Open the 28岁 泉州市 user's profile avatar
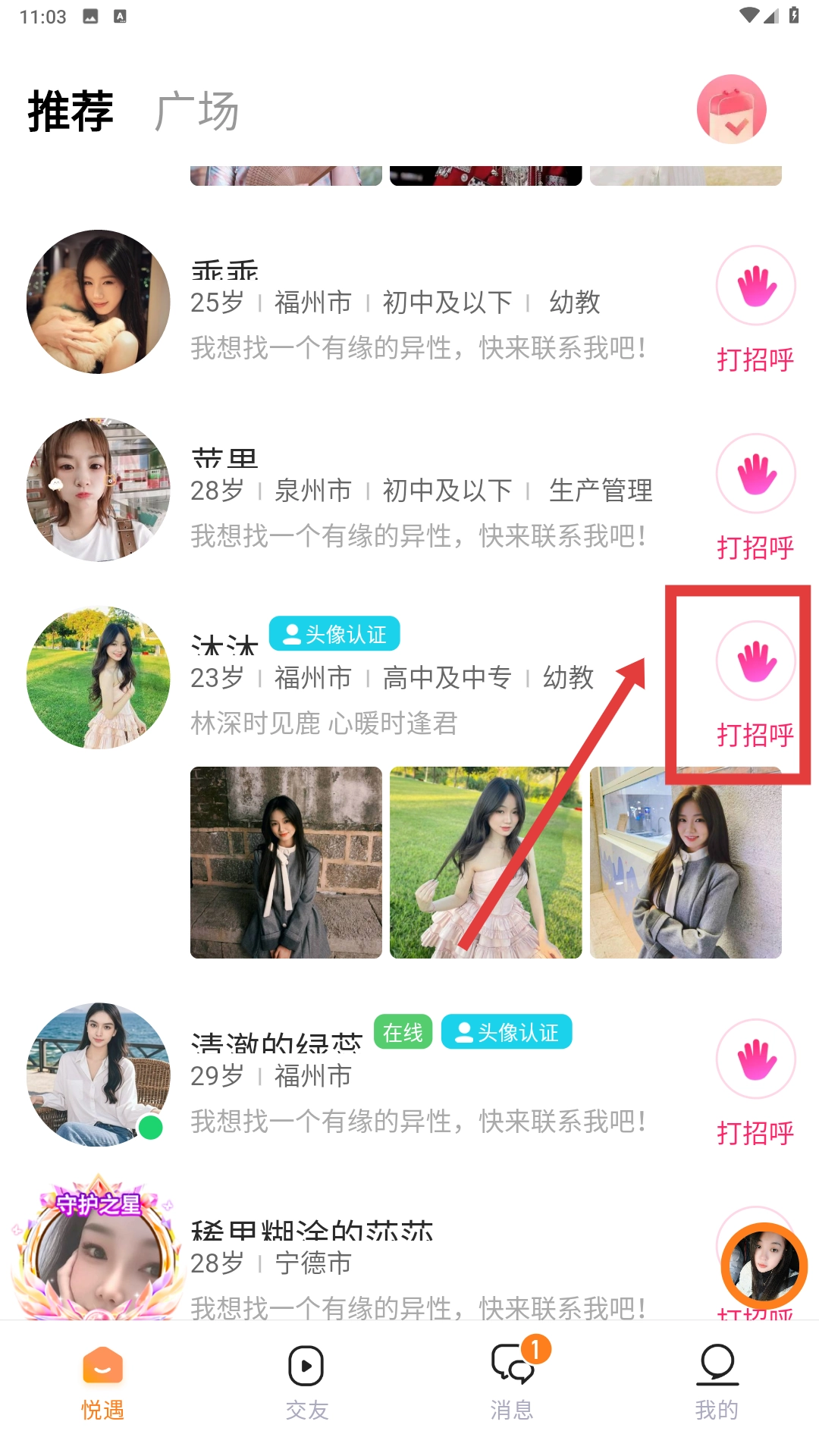Screen dimensions: 819x1456 [99, 490]
